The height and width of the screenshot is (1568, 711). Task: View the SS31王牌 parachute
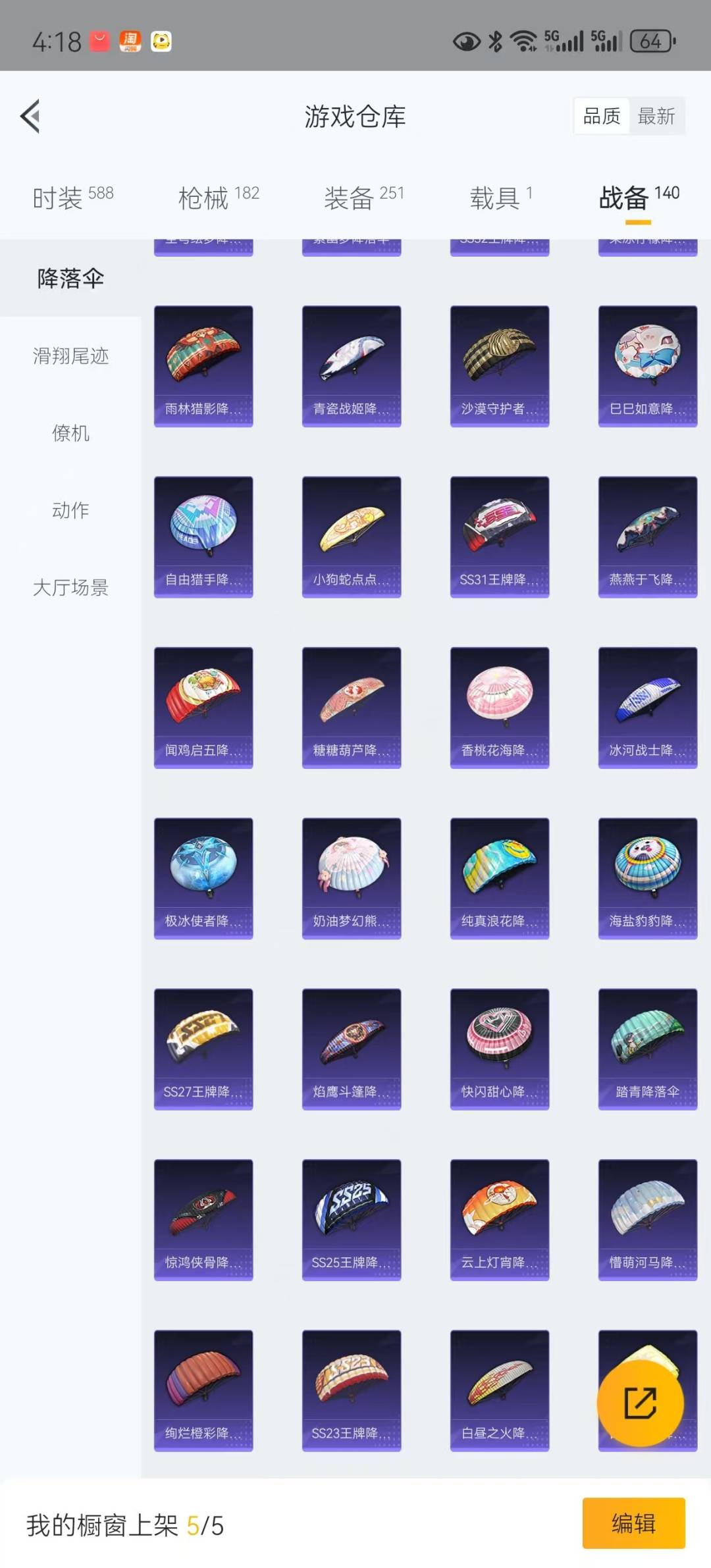tap(500, 536)
